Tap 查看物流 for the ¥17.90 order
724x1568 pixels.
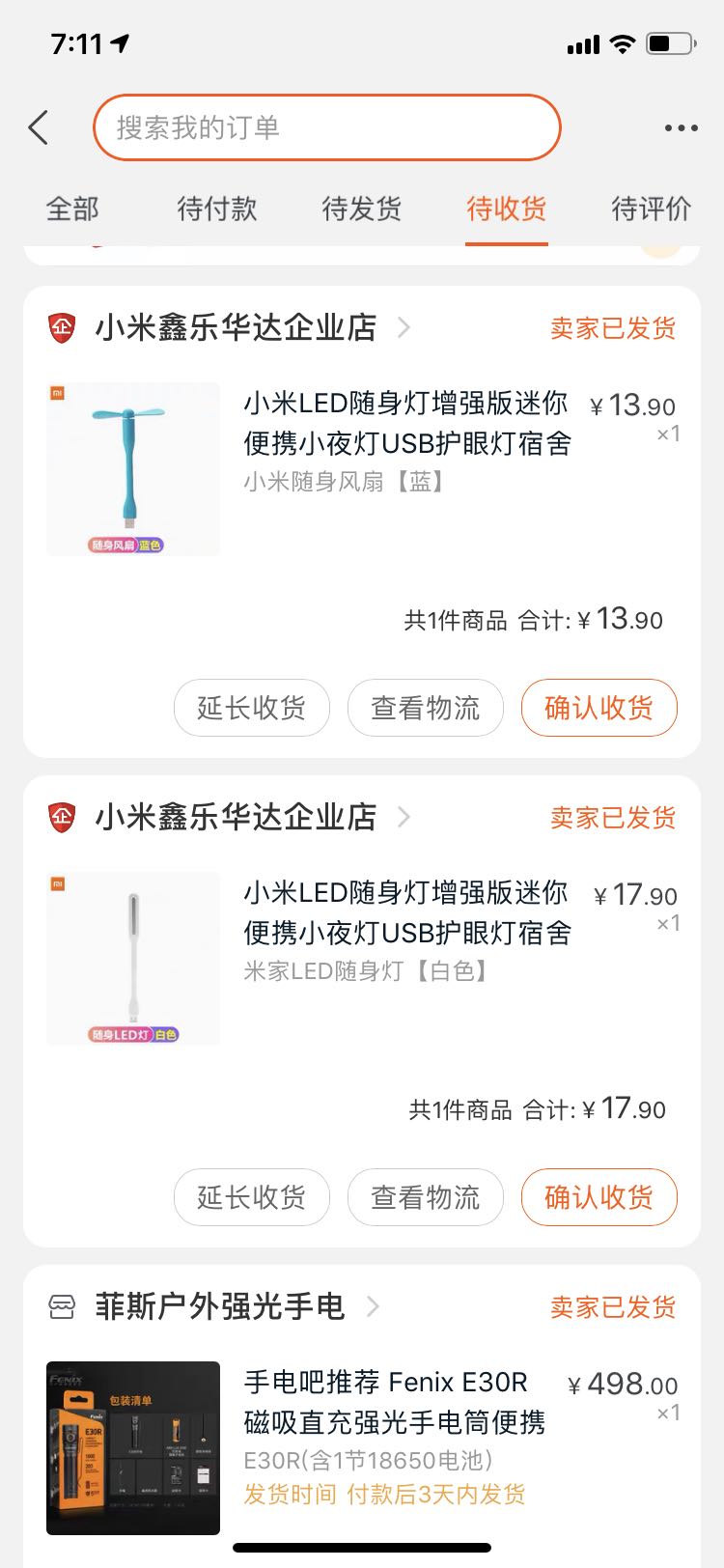425,1197
